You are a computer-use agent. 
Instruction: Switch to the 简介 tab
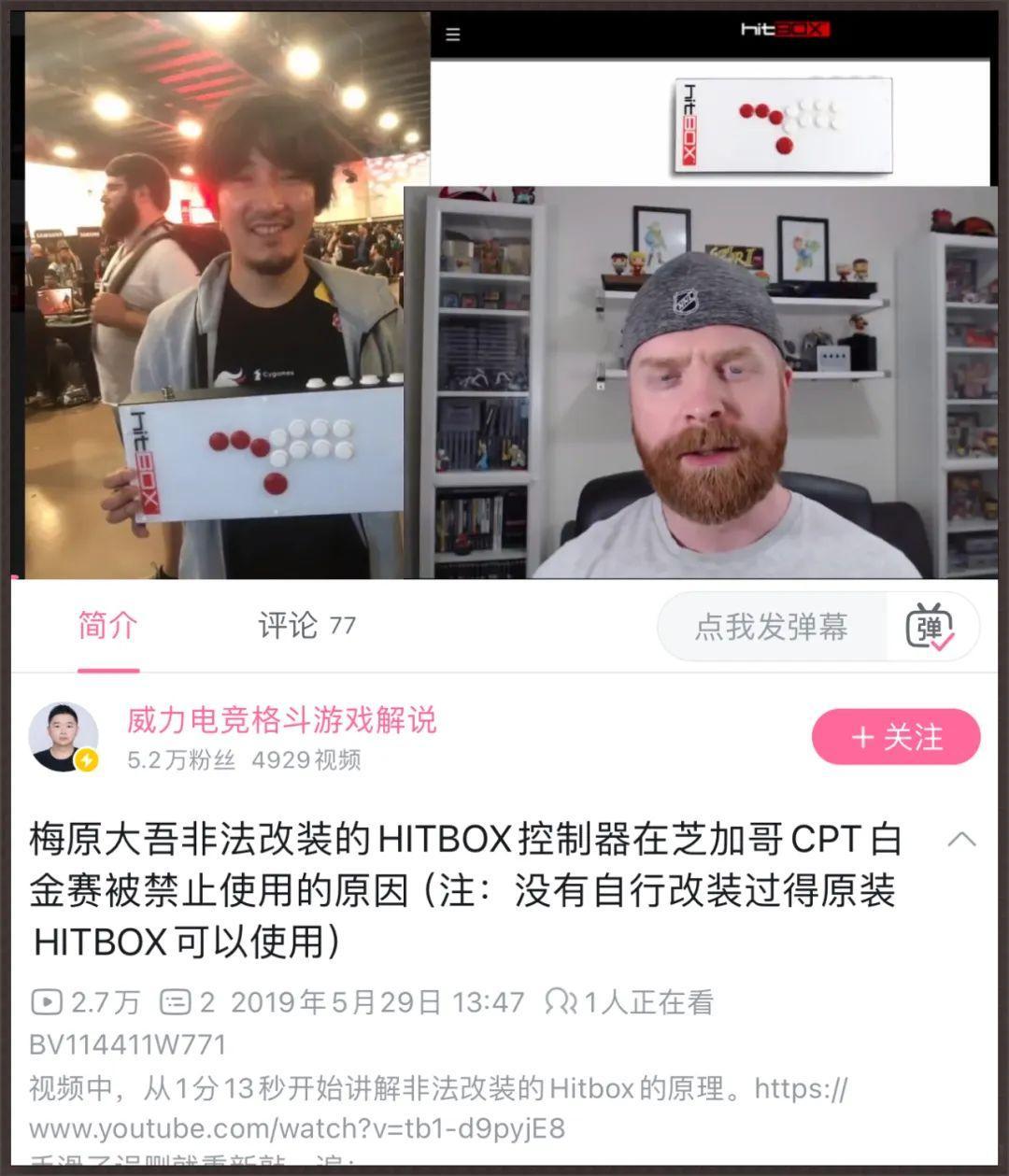click(x=107, y=626)
